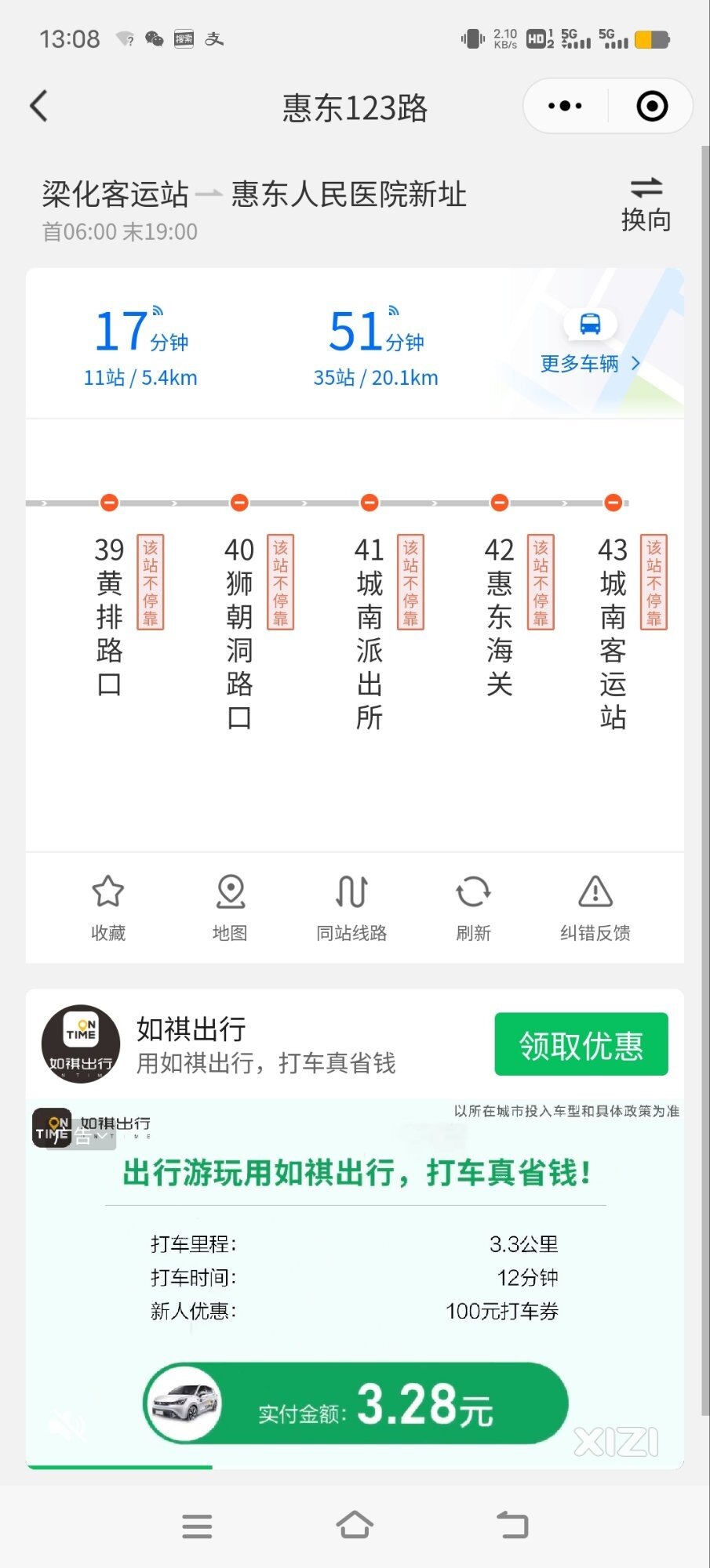Viewport: 710px width, 1568px height.
Task: Open the mini program overflow menu
Action: (x=565, y=106)
